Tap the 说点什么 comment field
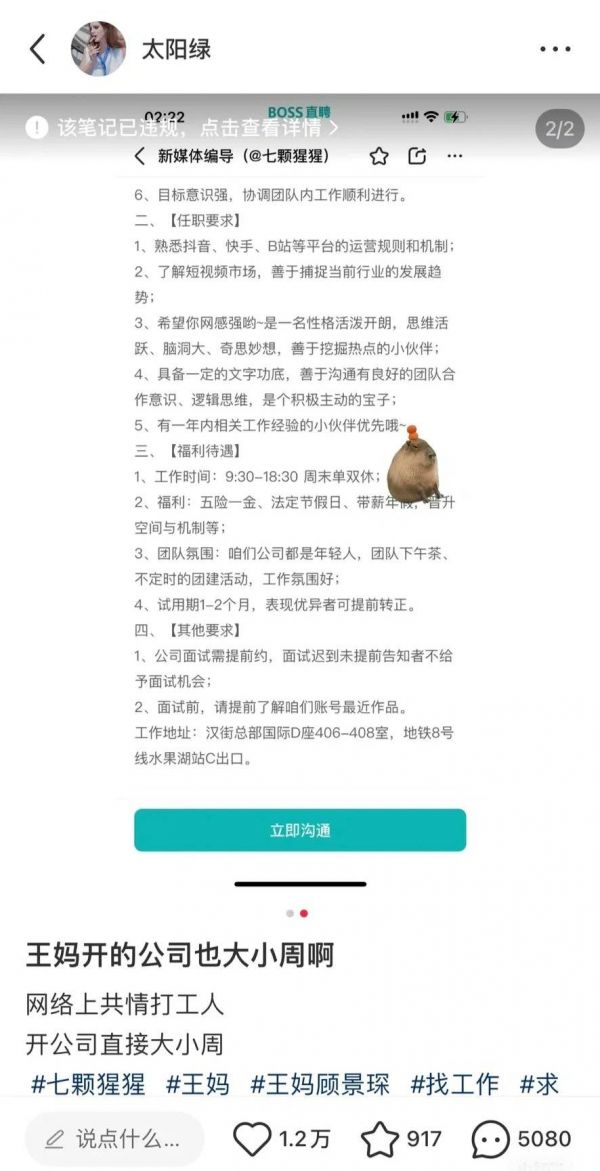The image size is (600, 1171). tap(114, 1139)
